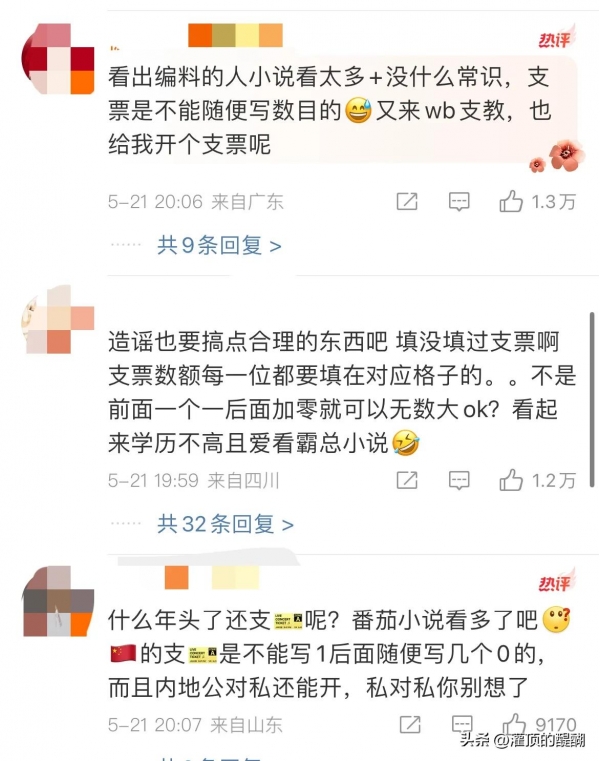Like the comment from 四川
Screen dimensions: 600x761
pyautogui.click(x=512, y=481)
